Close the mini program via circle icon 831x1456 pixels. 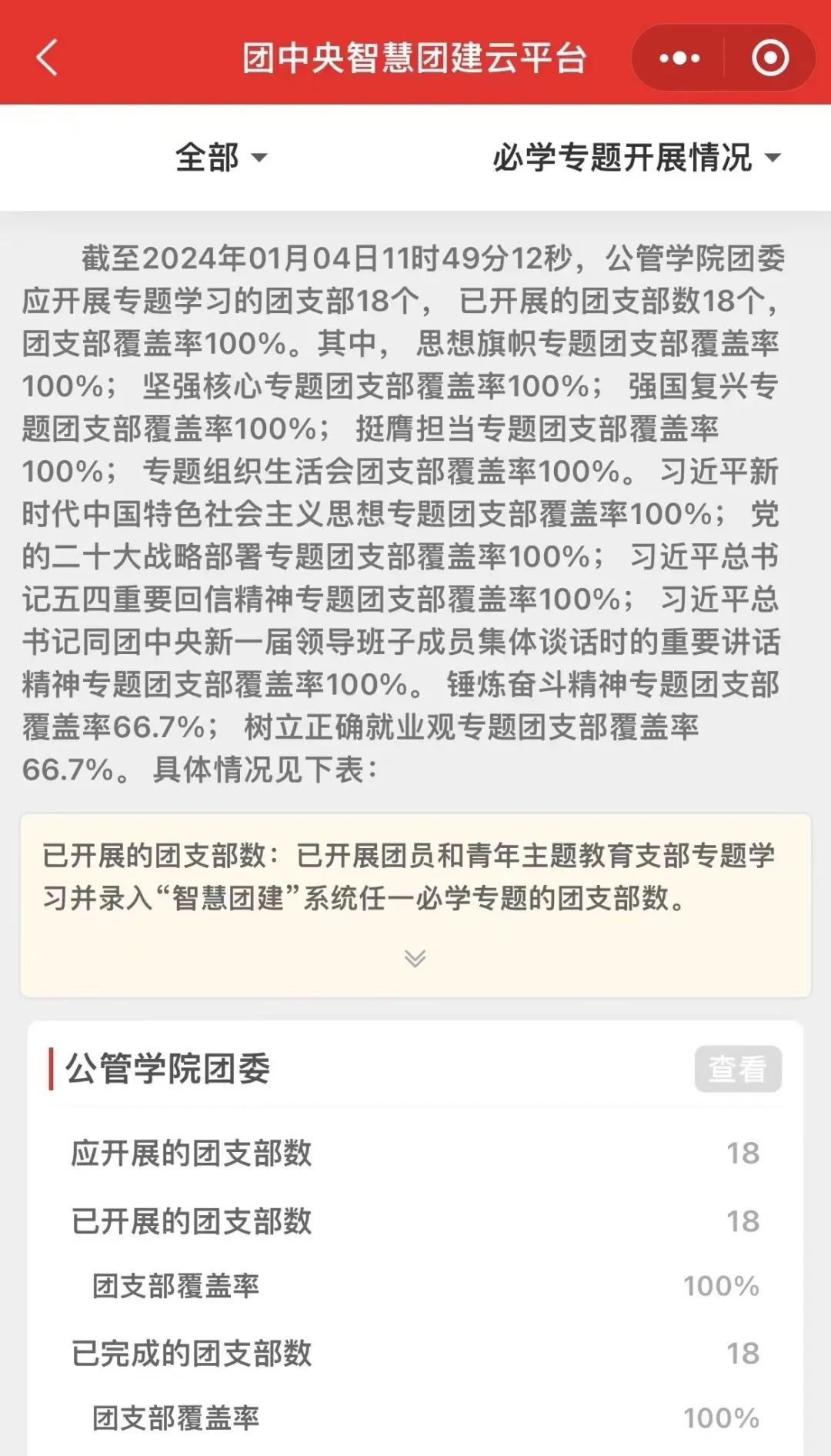pyautogui.click(x=770, y=58)
